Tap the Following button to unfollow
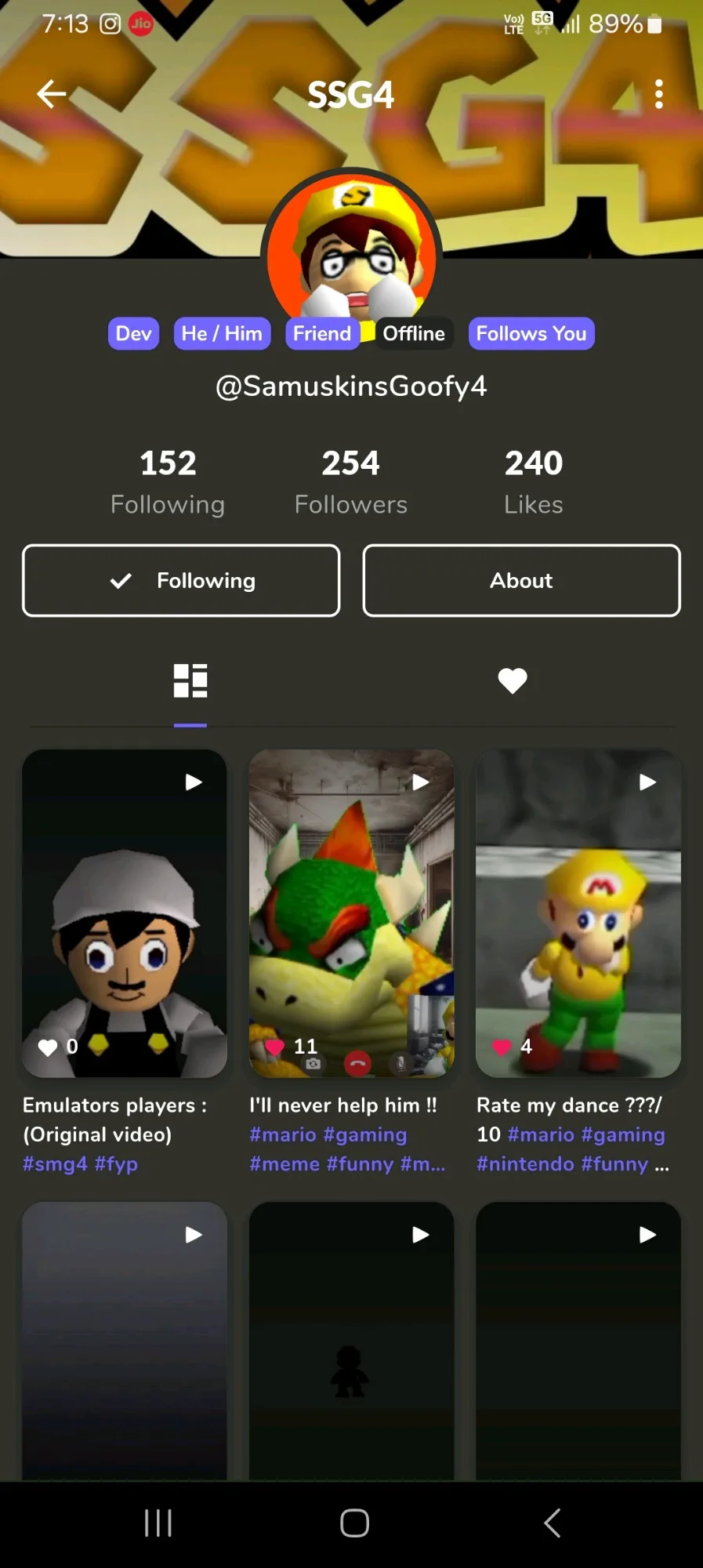The width and height of the screenshot is (703, 1568). [x=181, y=580]
